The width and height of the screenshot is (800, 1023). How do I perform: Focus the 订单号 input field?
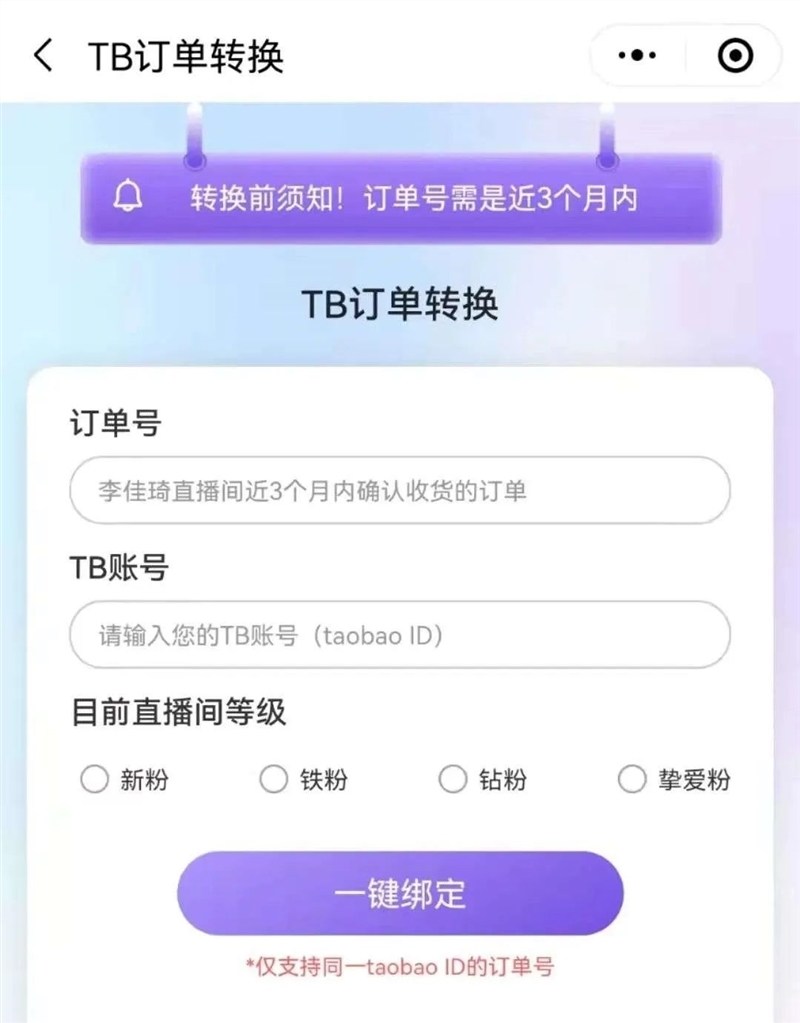click(400, 490)
